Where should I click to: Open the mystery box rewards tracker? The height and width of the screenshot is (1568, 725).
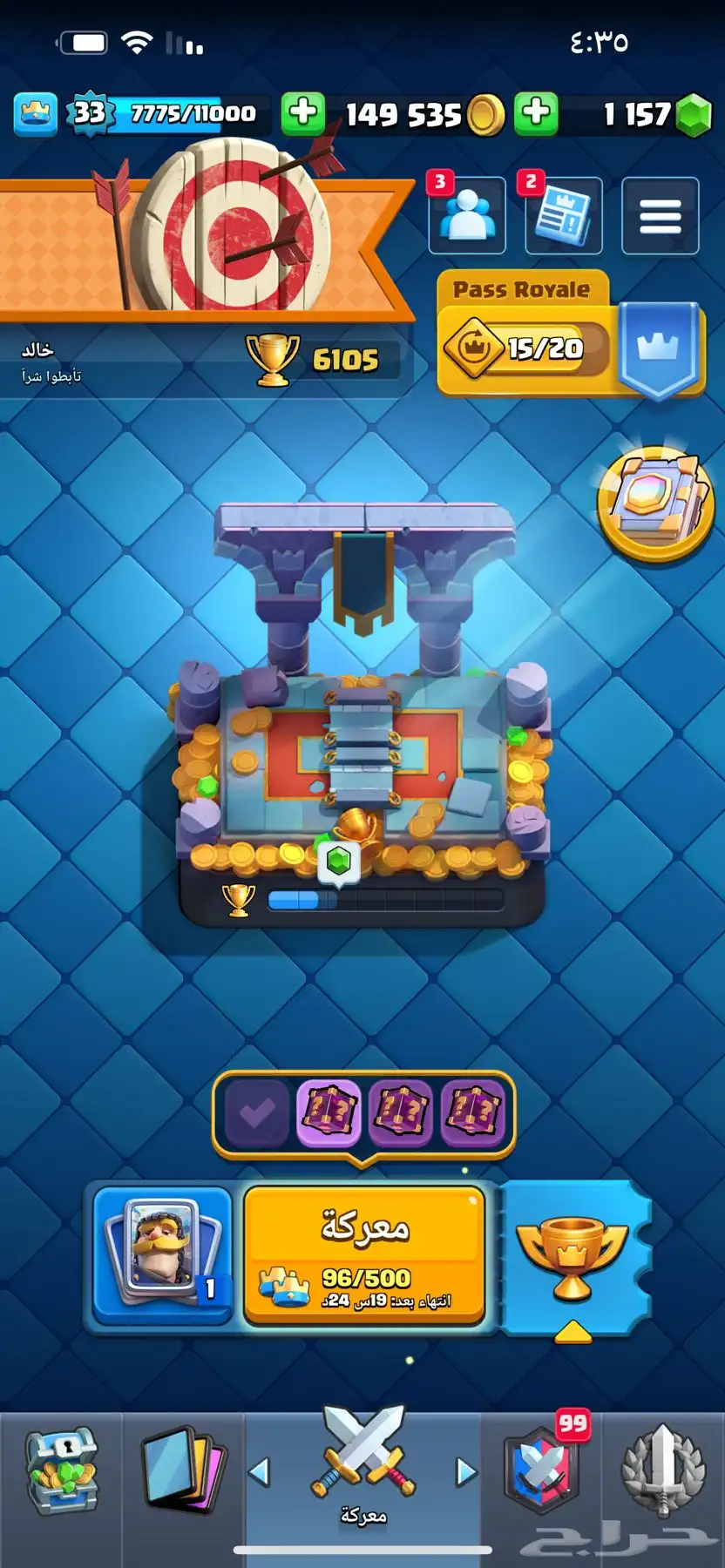coord(364,1113)
